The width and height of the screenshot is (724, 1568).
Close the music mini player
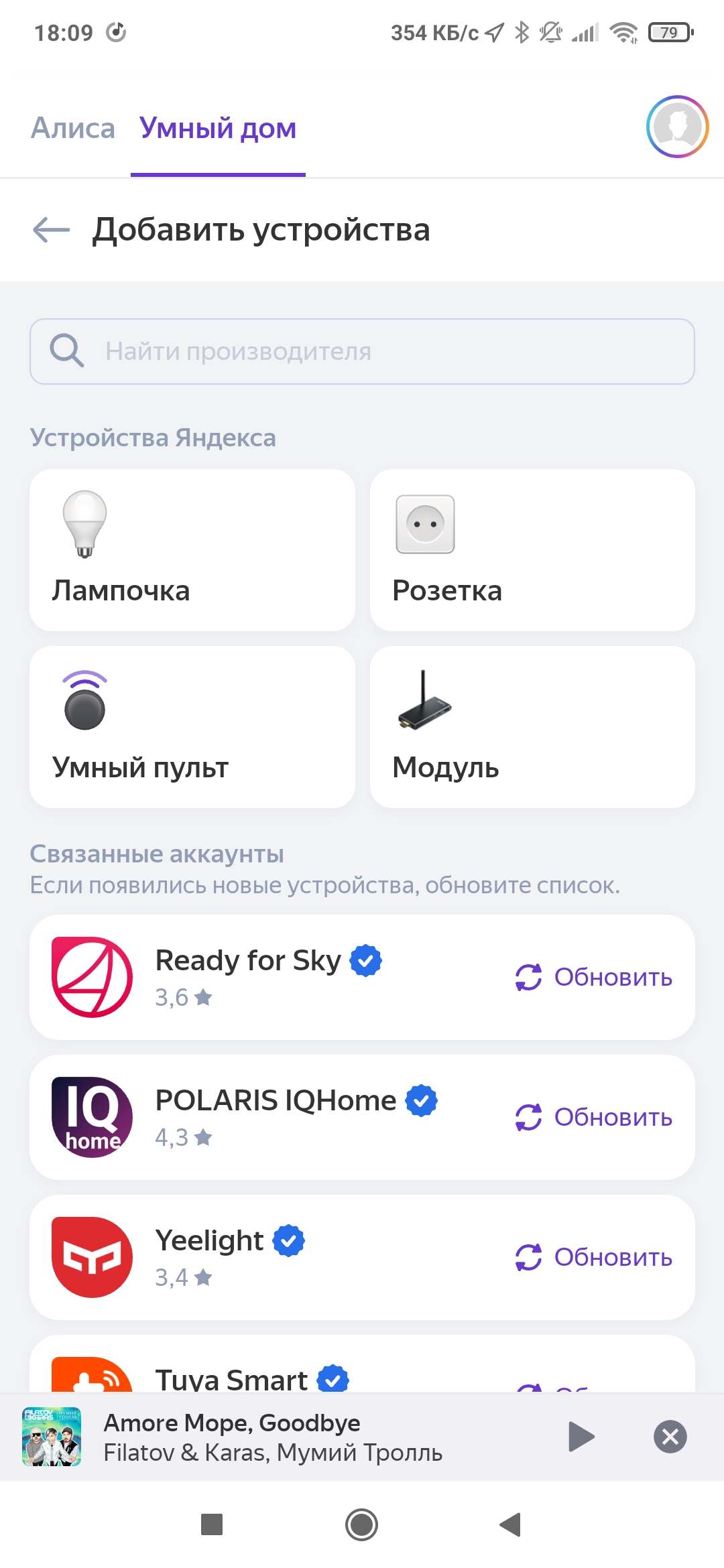pyautogui.click(x=670, y=1437)
